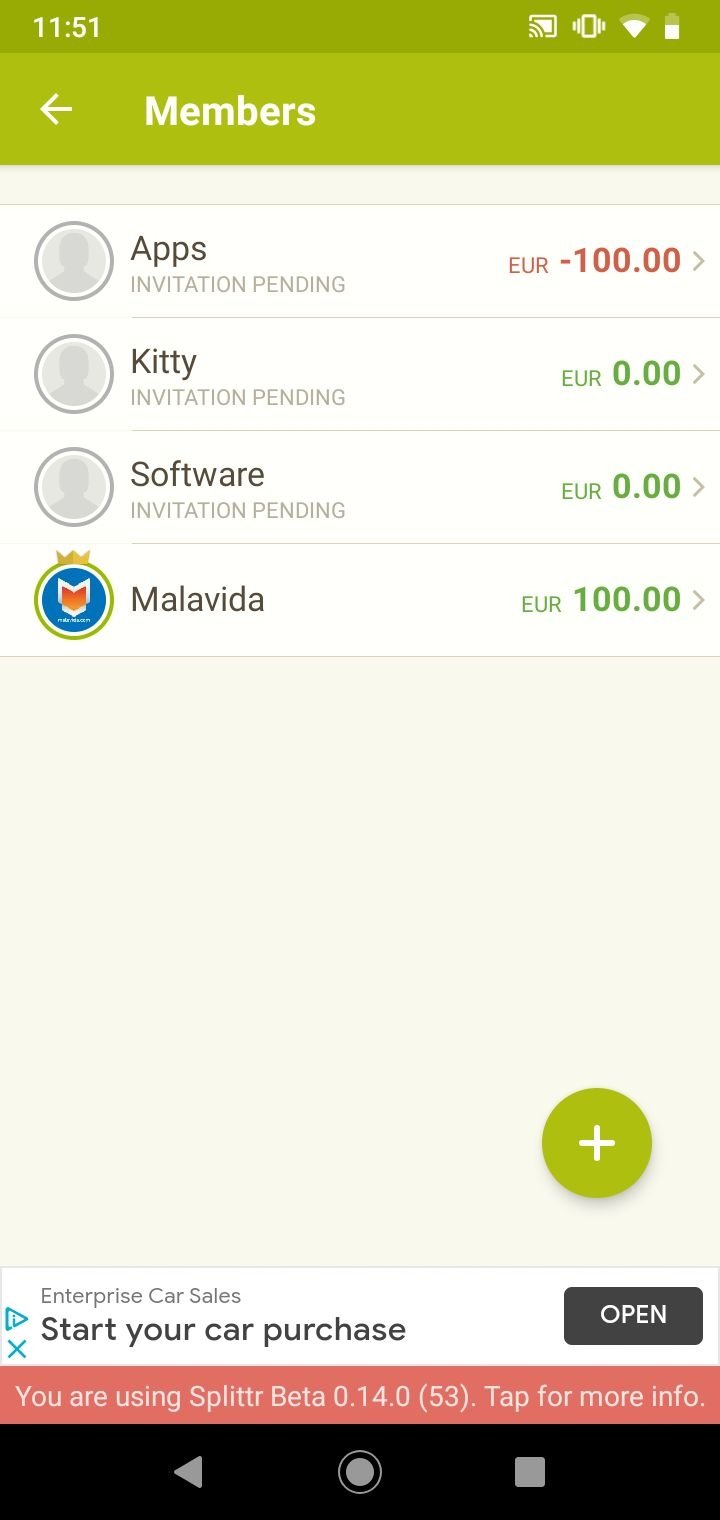Tap the ad info triangle icon
This screenshot has height=1520, width=720.
16,1319
